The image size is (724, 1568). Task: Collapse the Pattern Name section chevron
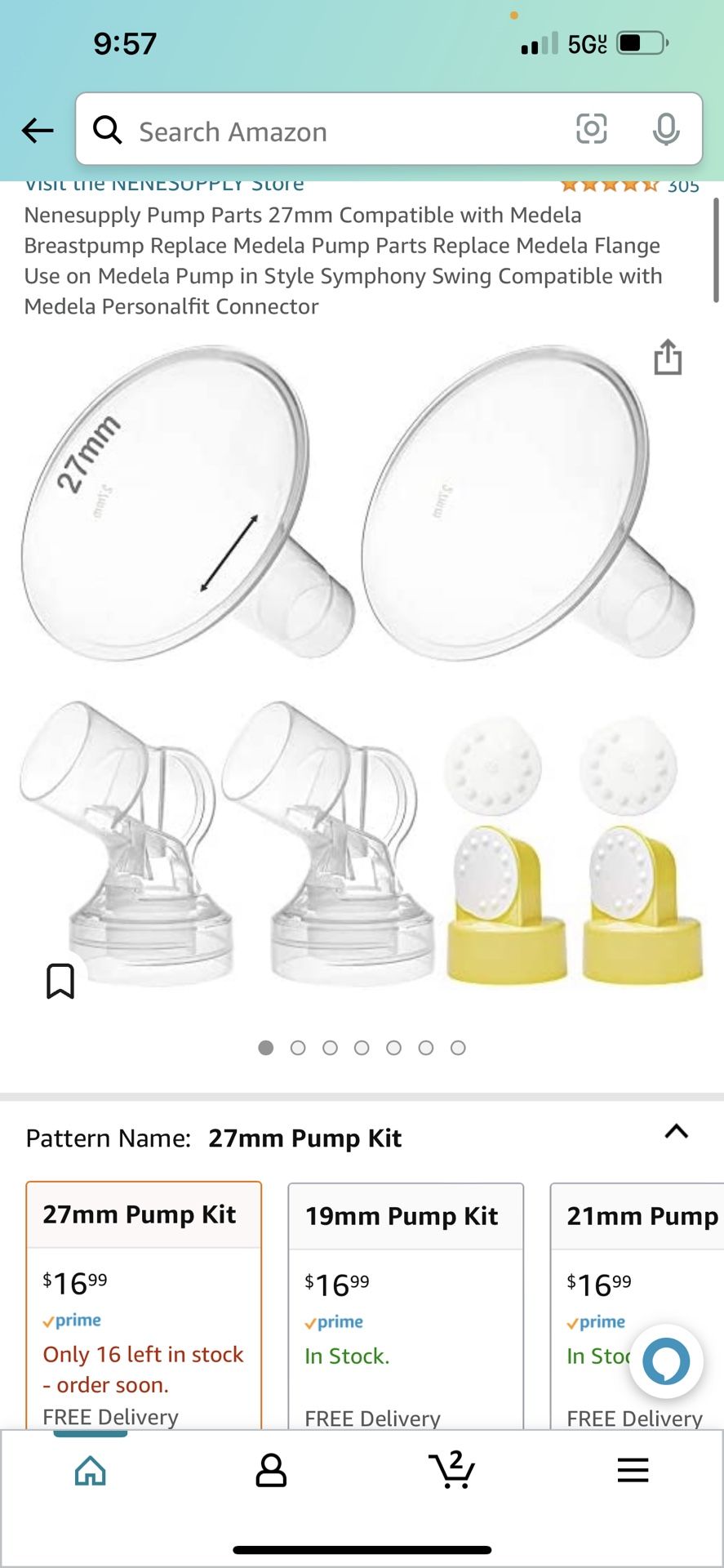point(675,1132)
